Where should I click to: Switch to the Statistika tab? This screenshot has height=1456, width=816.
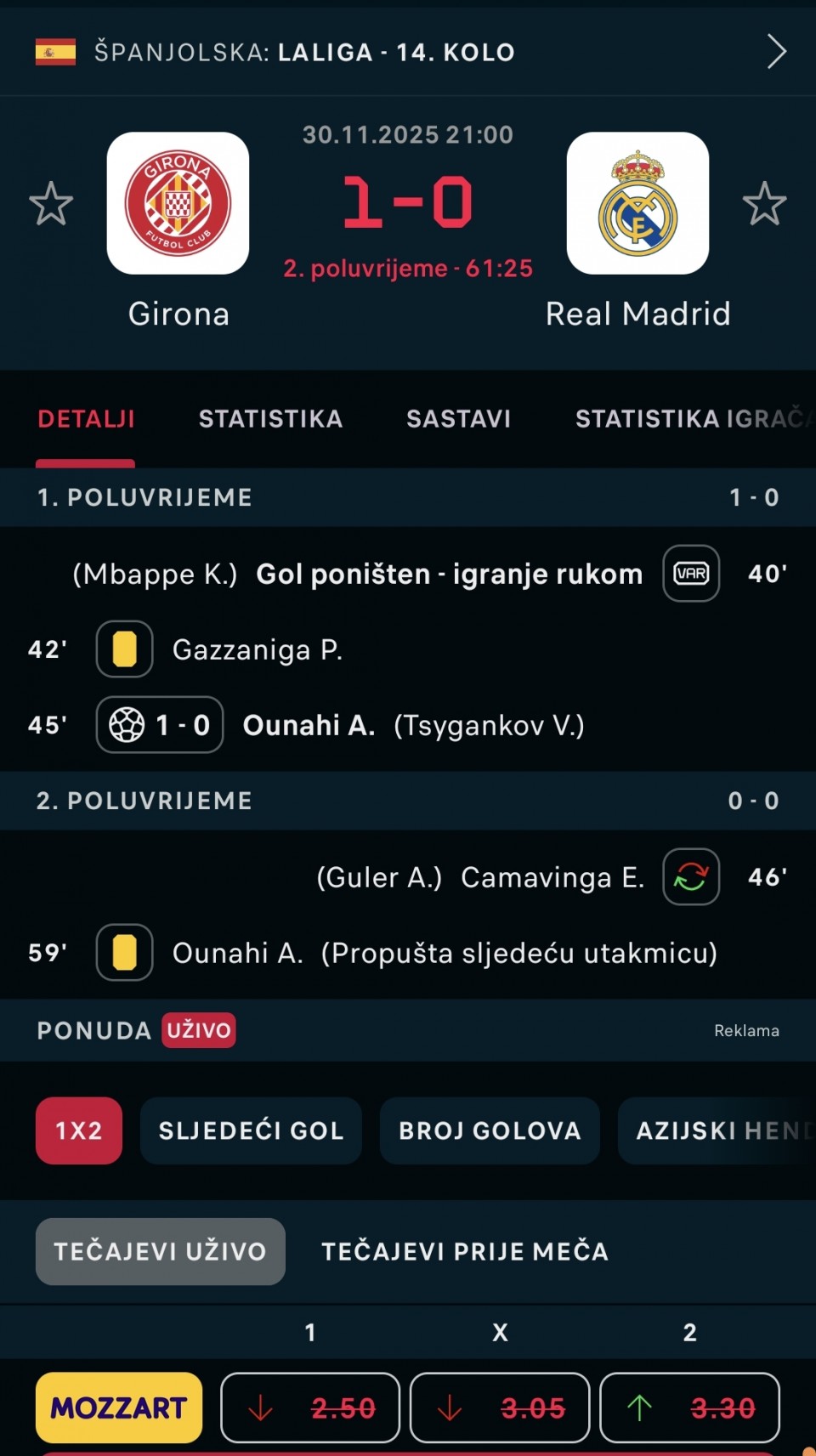(x=270, y=419)
